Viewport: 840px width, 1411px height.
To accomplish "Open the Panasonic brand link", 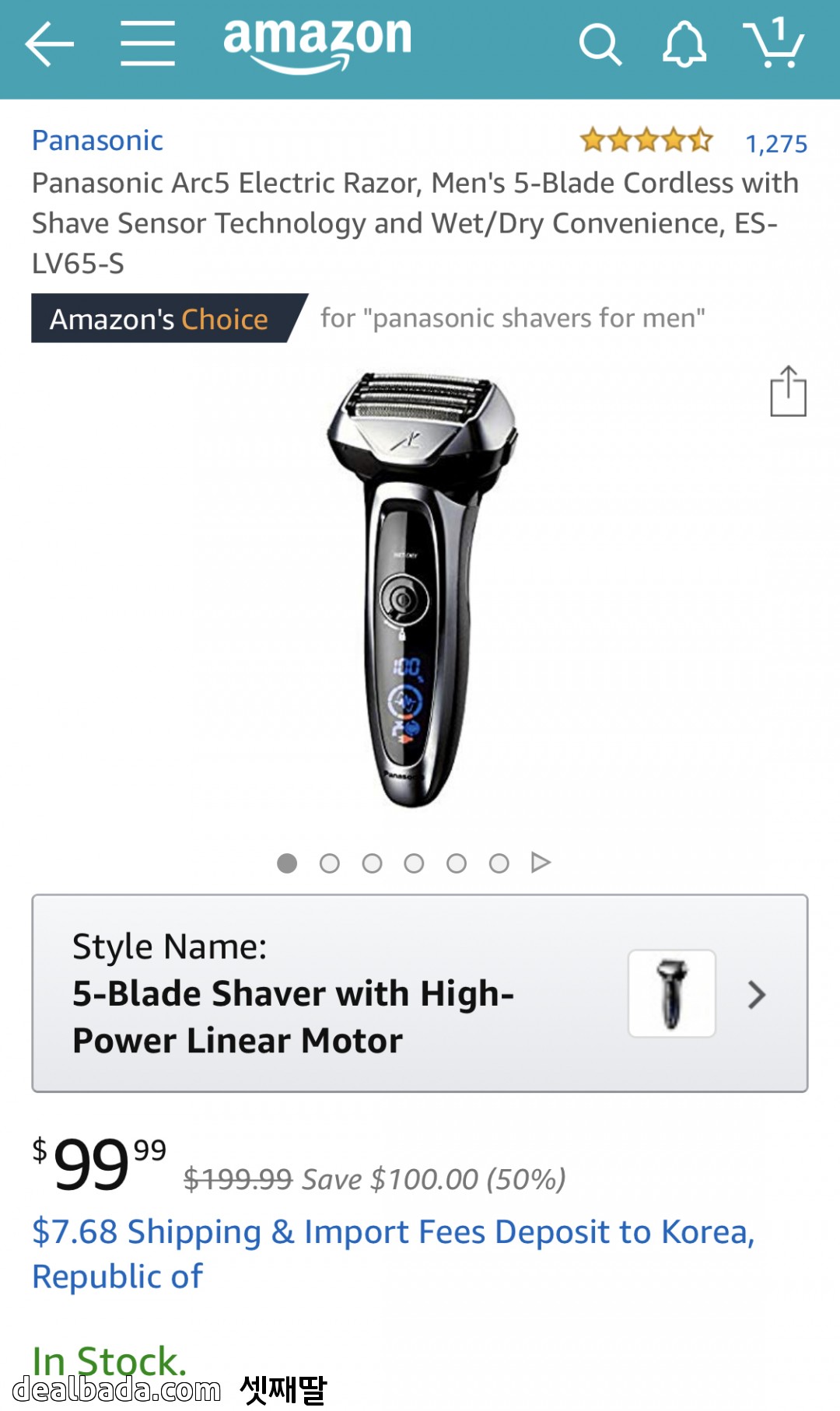I will click(98, 141).
